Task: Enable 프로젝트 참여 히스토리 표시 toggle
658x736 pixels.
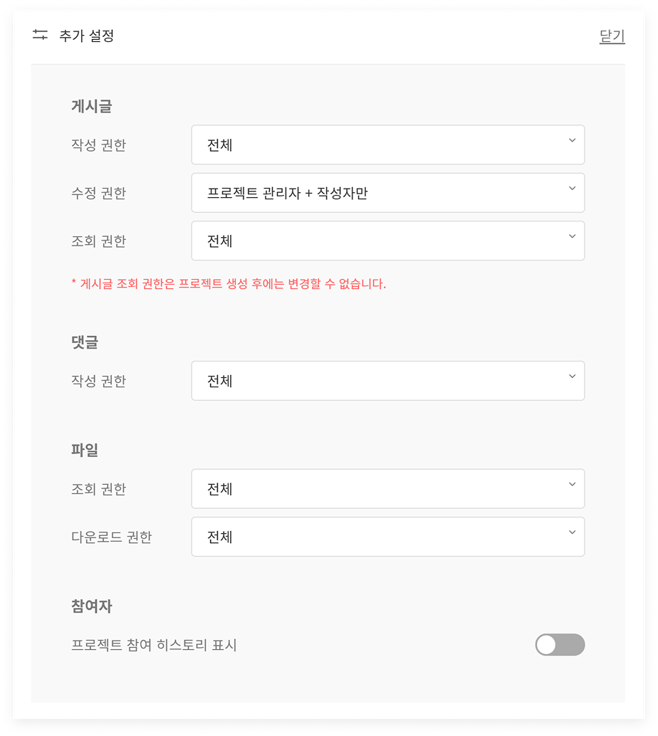Action: [559, 645]
